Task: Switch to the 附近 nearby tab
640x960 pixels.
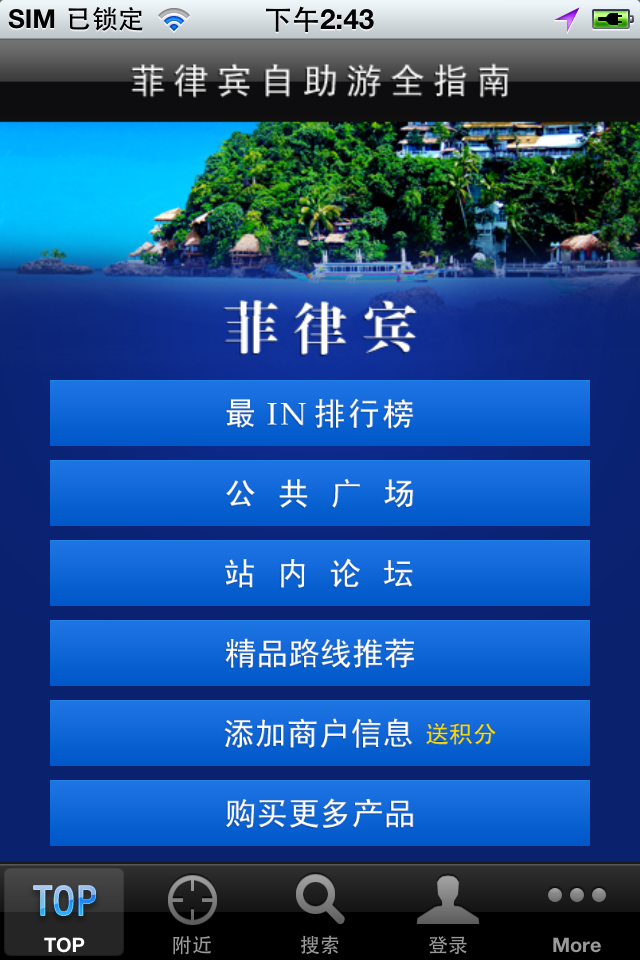Action: point(192,912)
